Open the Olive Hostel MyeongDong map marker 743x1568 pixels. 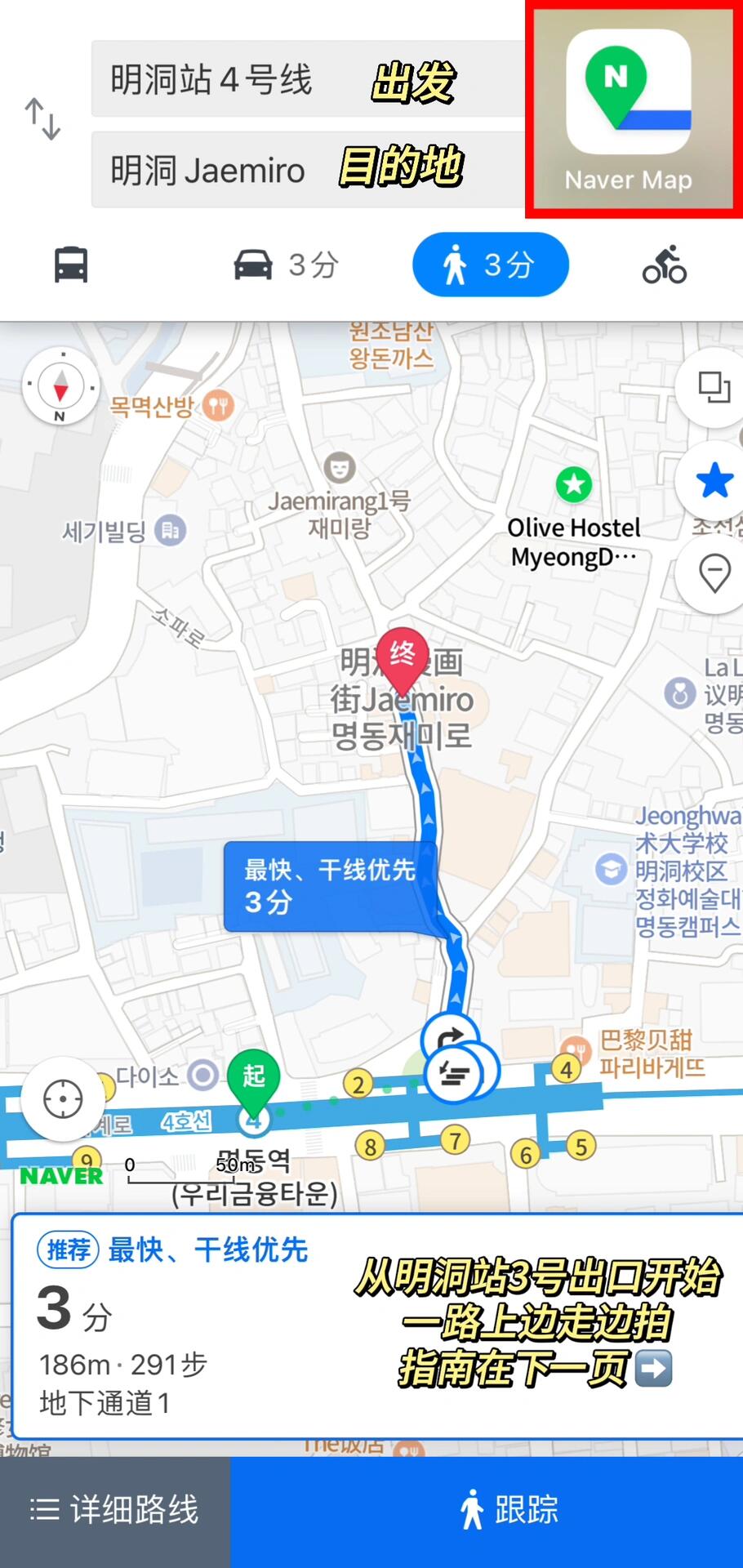(x=574, y=484)
